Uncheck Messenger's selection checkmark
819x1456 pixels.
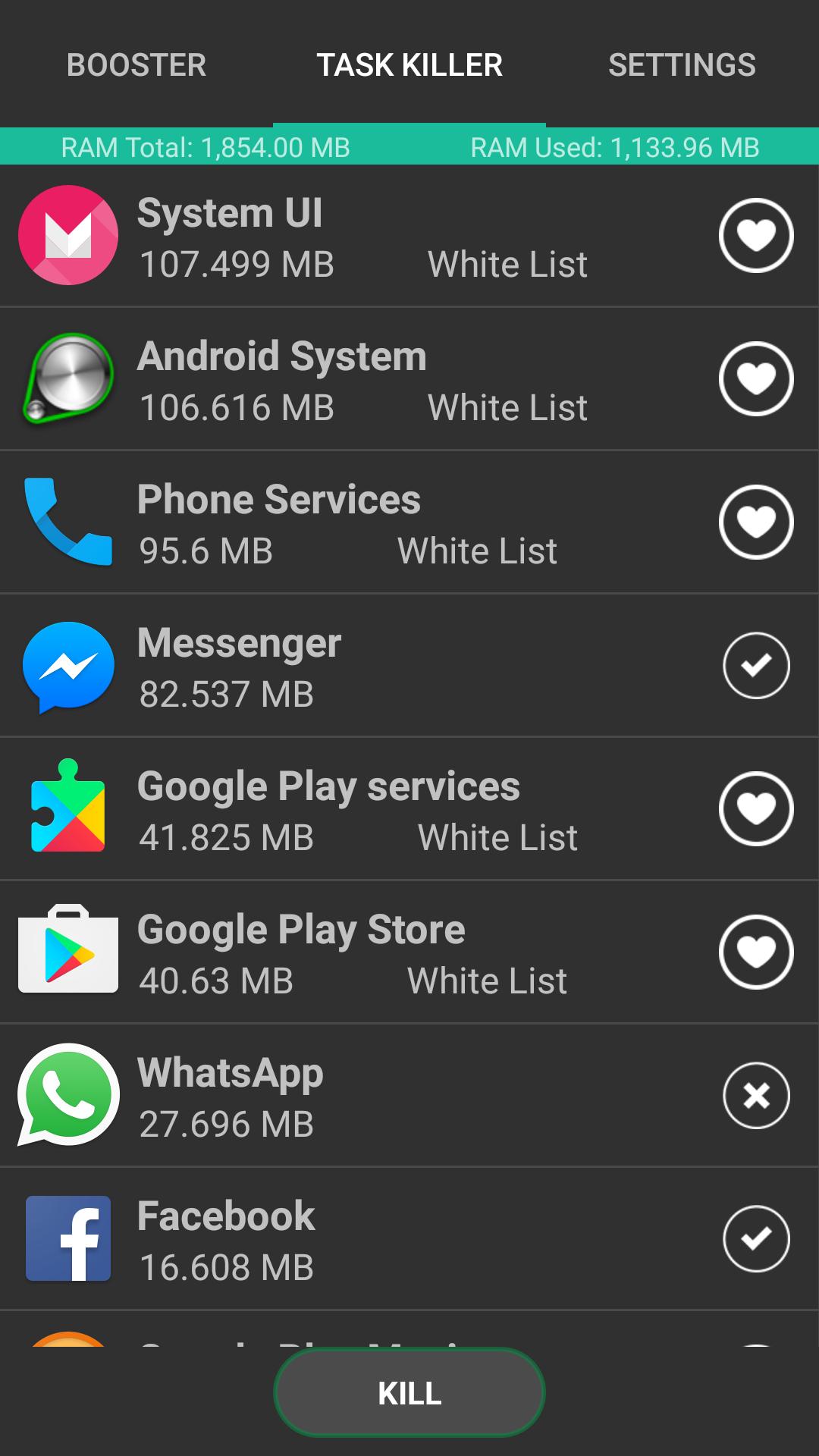pos(756,666)
